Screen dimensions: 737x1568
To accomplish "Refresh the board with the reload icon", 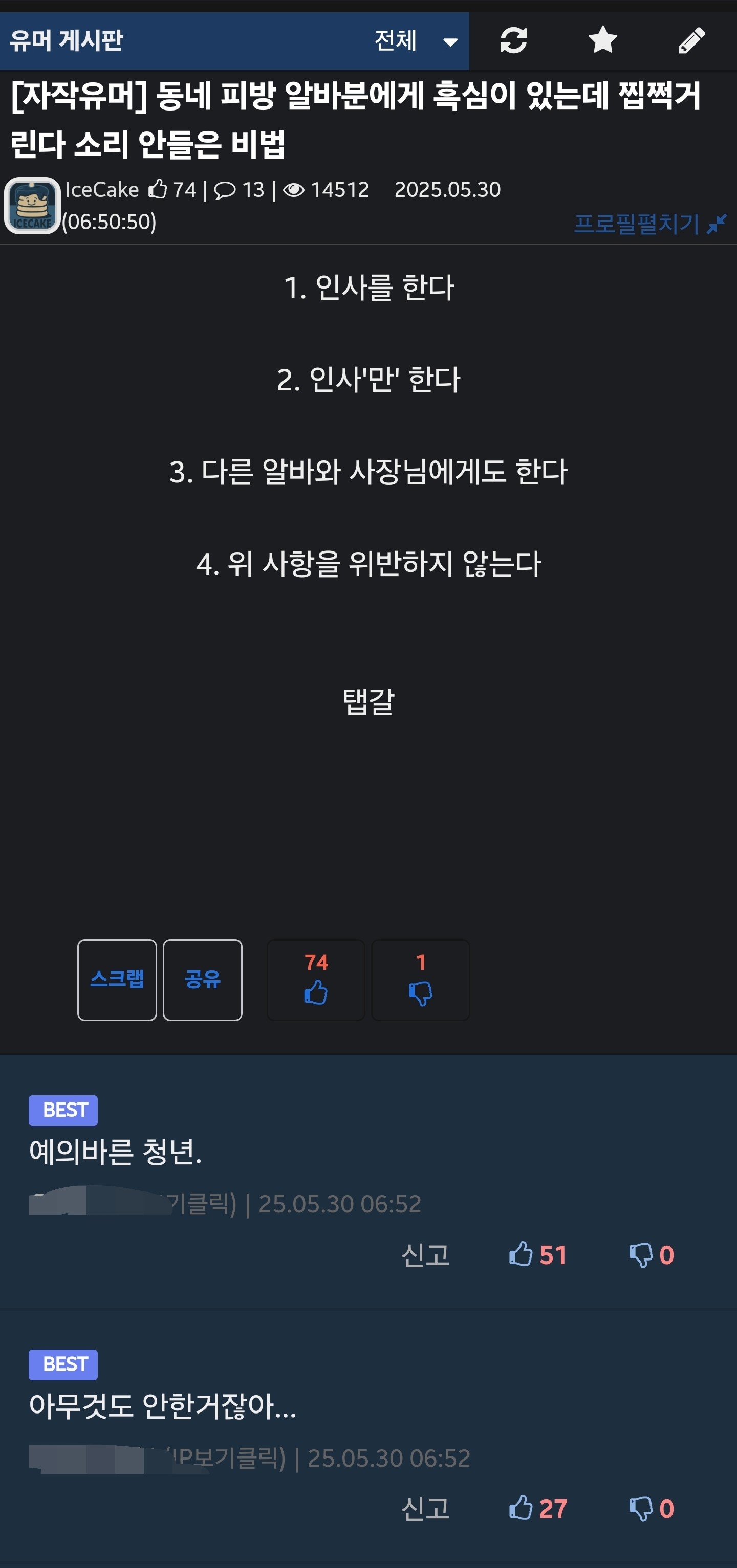I will pyautogui.click(x=513, y=41).
